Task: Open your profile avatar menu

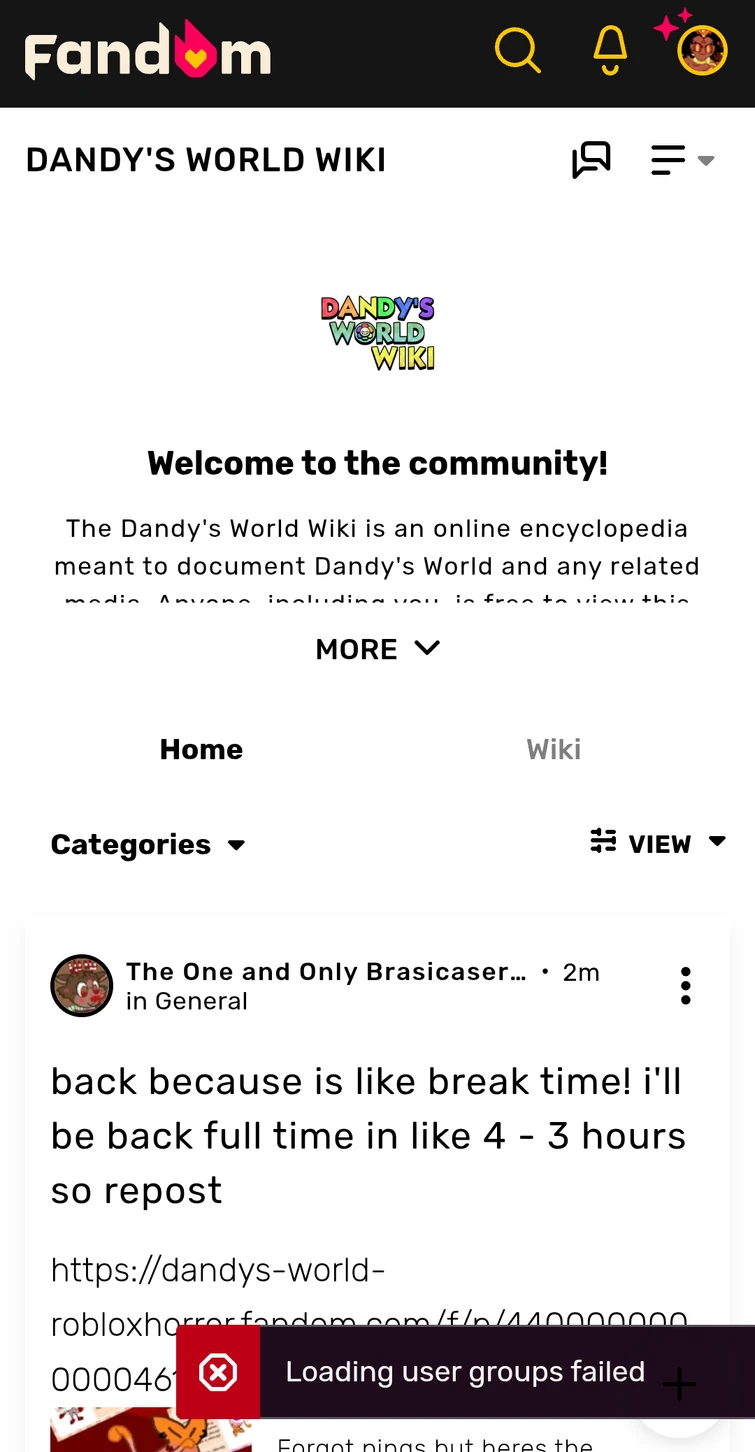Action: coord(701,50)
